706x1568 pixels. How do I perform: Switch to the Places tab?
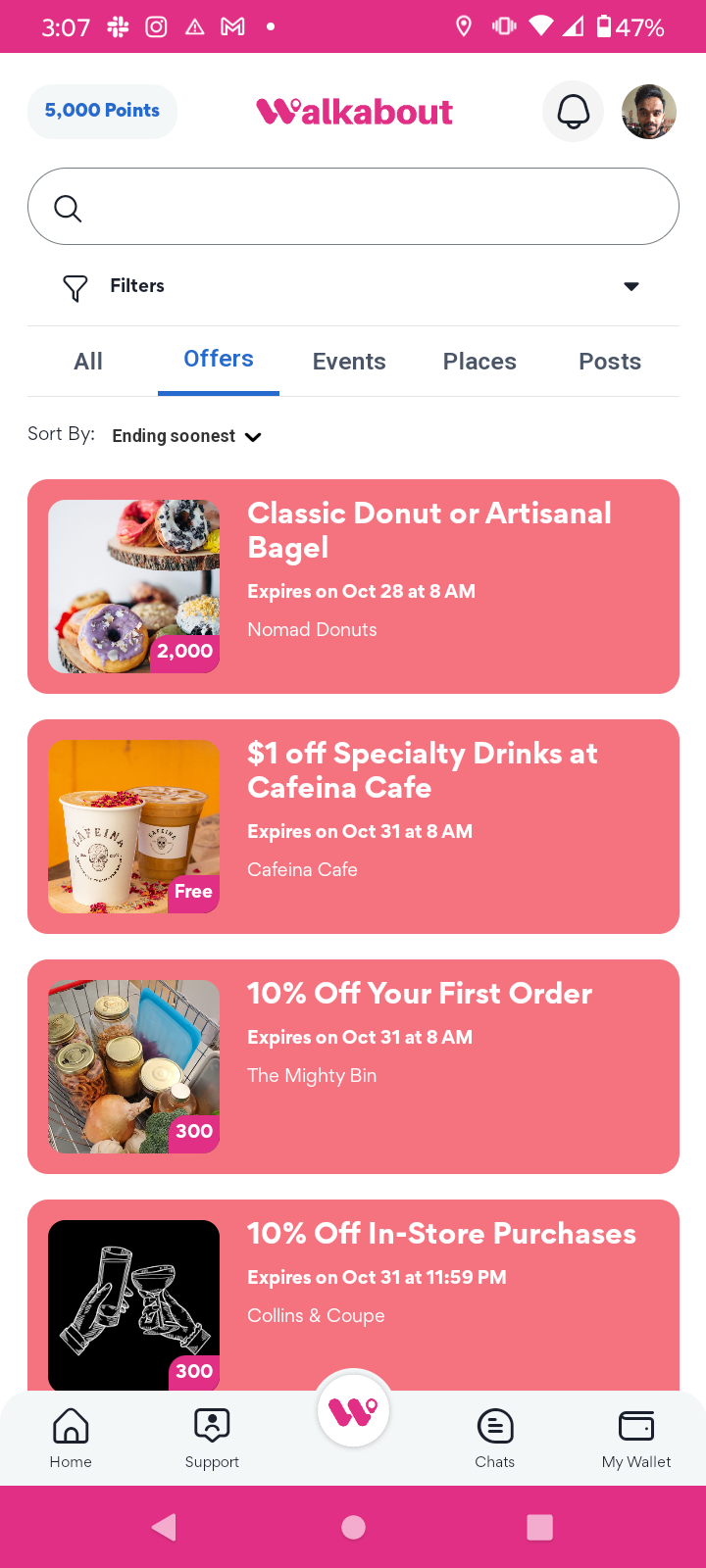[x=479, y=362]
